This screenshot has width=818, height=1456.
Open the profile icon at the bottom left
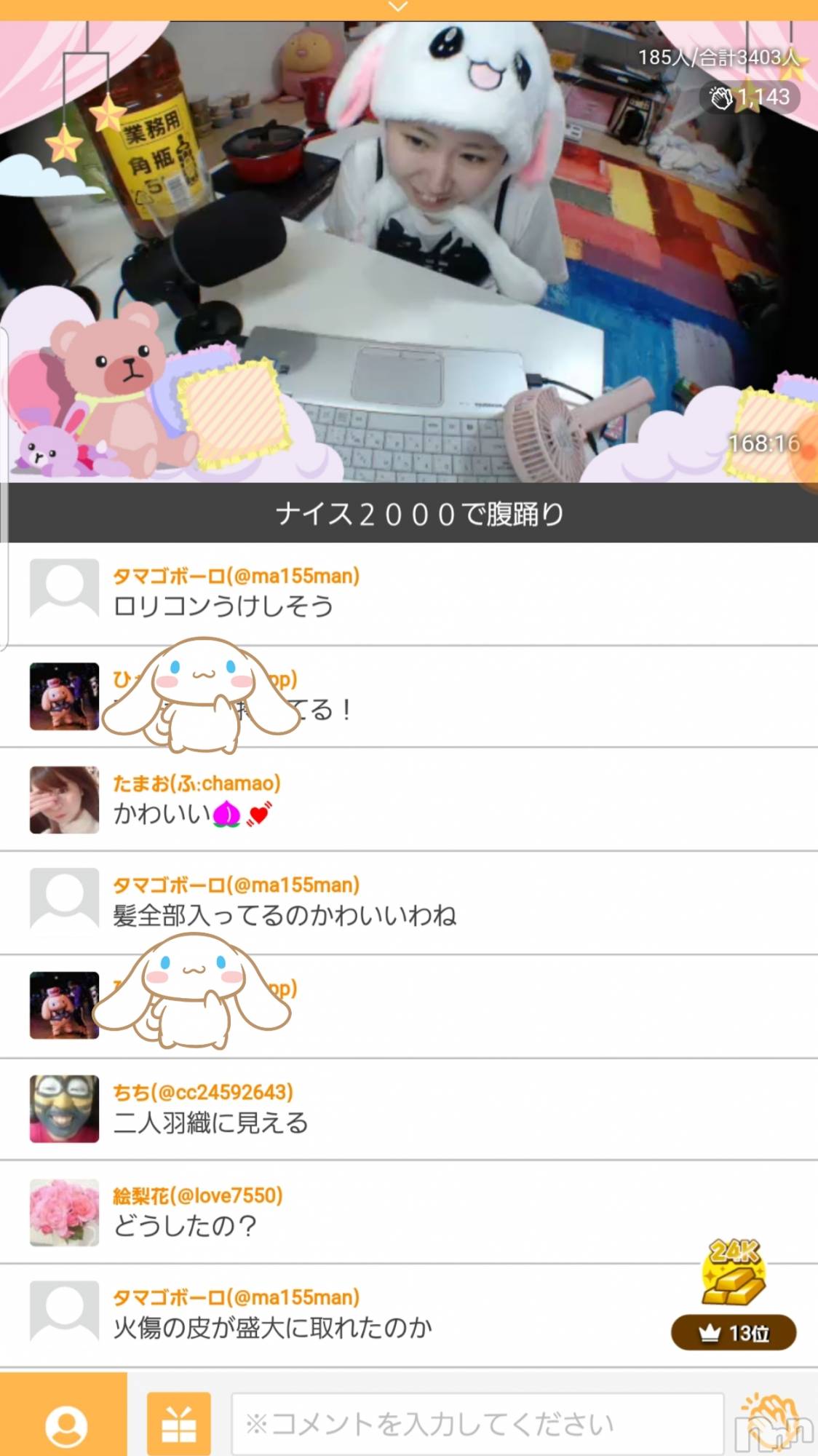(x=65, y=1424)
